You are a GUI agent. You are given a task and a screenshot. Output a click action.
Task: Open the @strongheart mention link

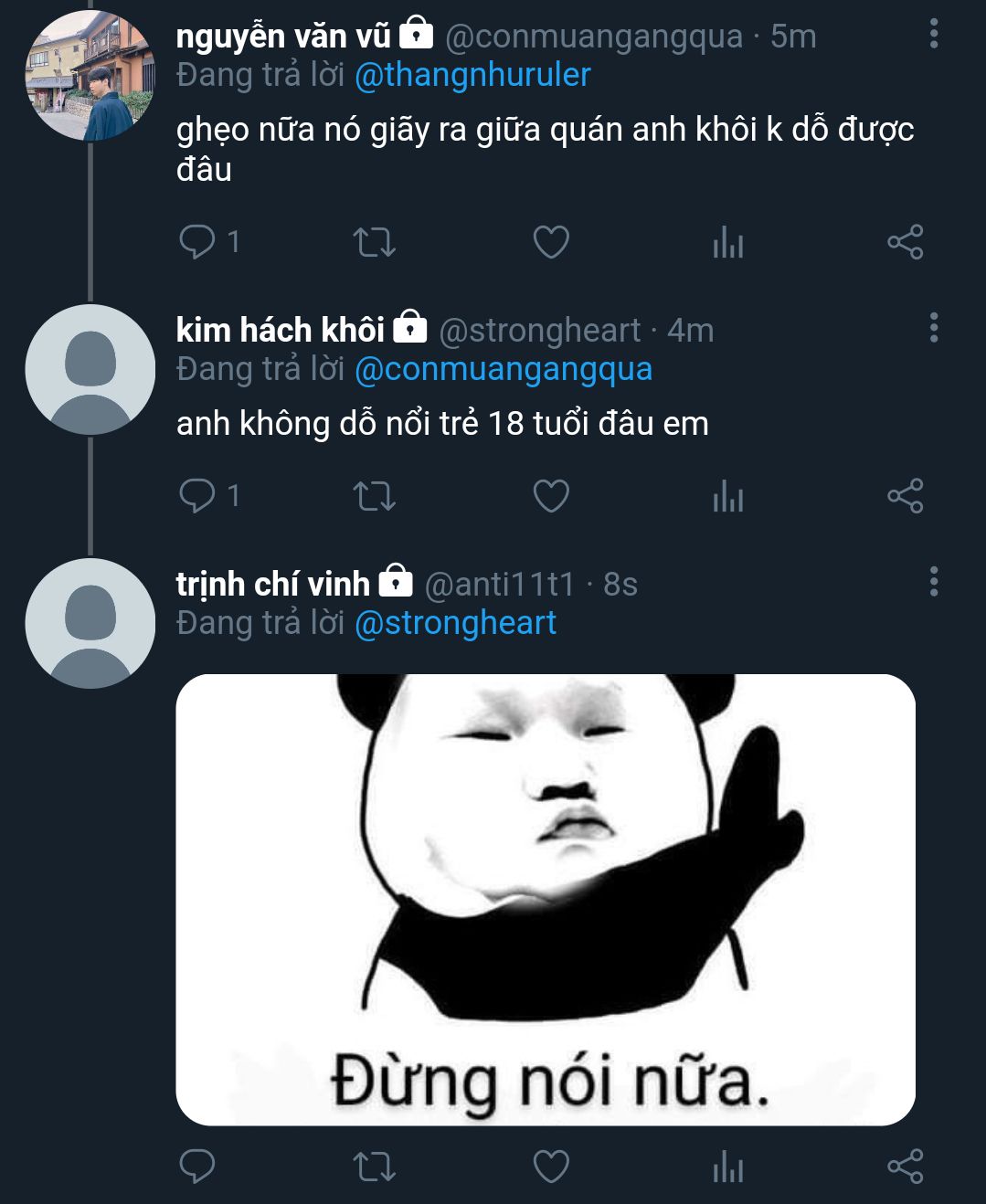(x=455, y=623)
